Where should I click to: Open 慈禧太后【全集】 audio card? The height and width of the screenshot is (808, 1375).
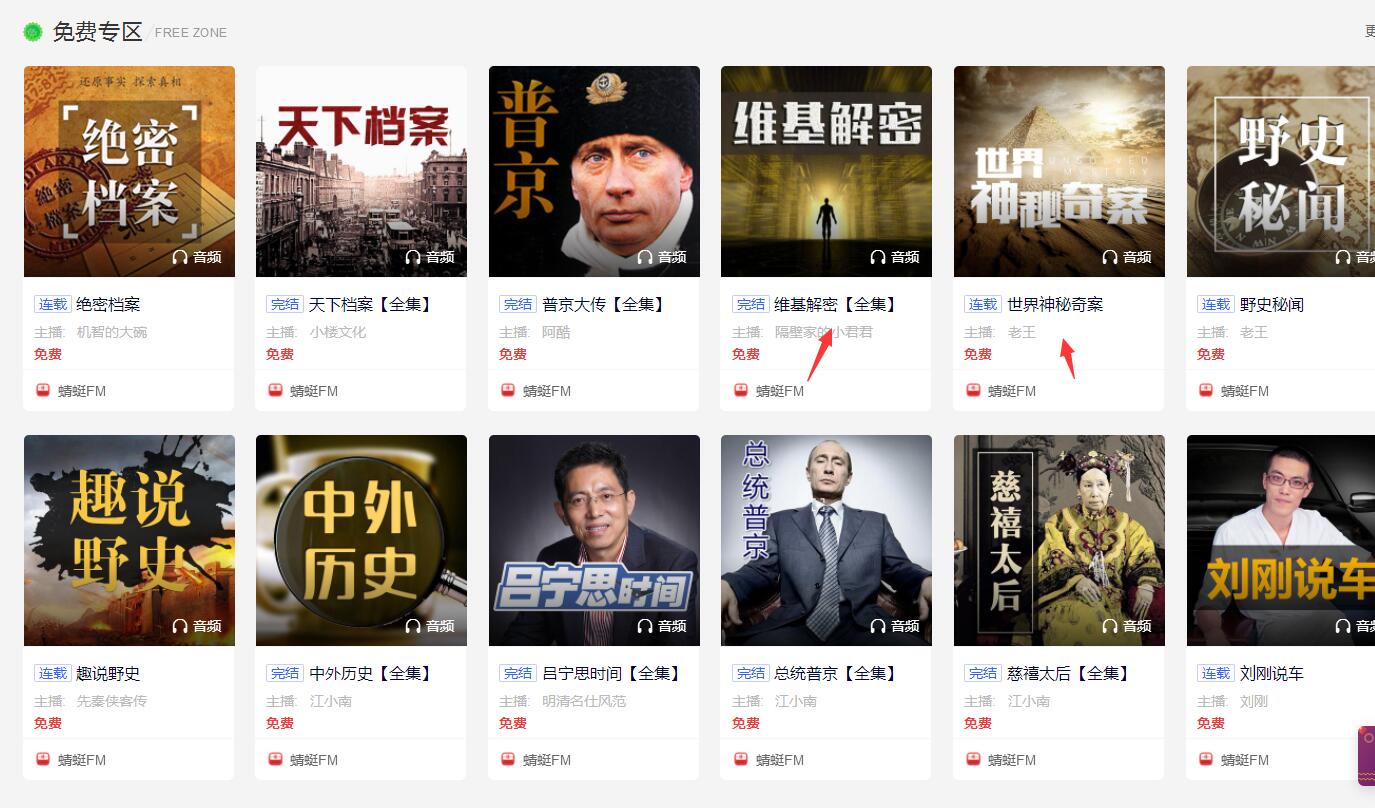1059,540
